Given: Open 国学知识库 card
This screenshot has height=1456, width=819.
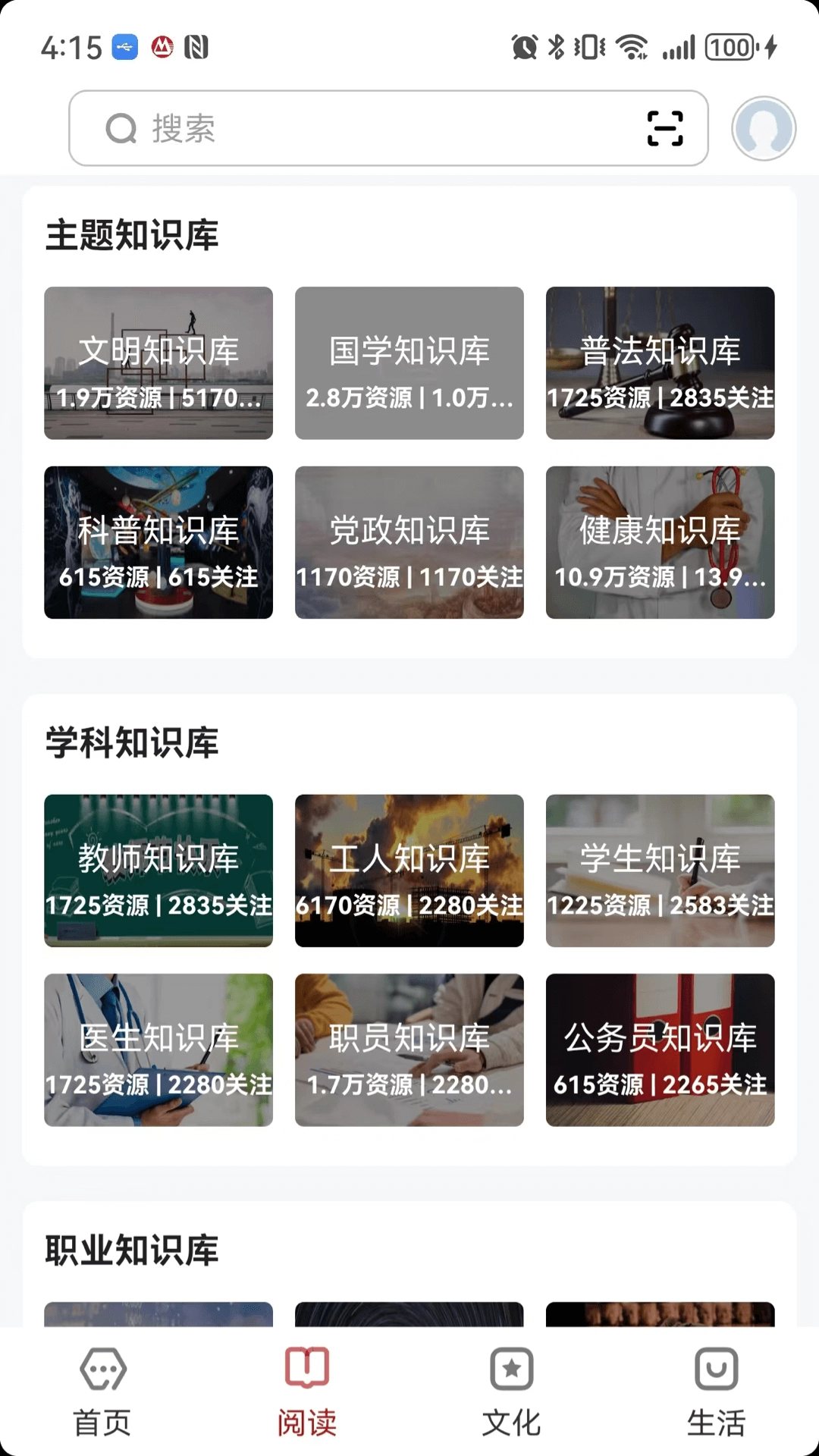Looking at the screenshot, I should click(409, 363).
